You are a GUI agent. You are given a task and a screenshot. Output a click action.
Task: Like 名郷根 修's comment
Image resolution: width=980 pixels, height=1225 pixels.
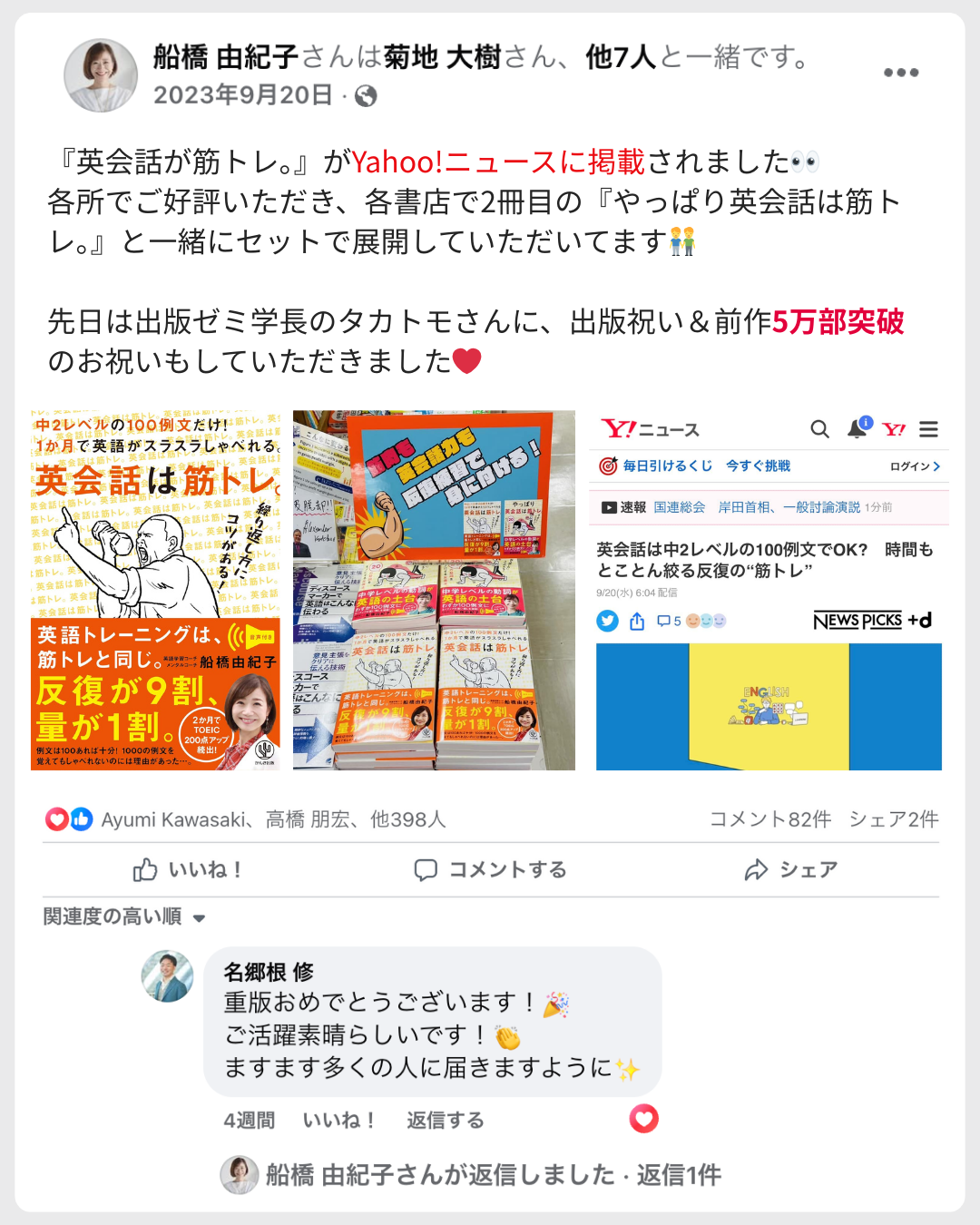(x=338, y=1121)
